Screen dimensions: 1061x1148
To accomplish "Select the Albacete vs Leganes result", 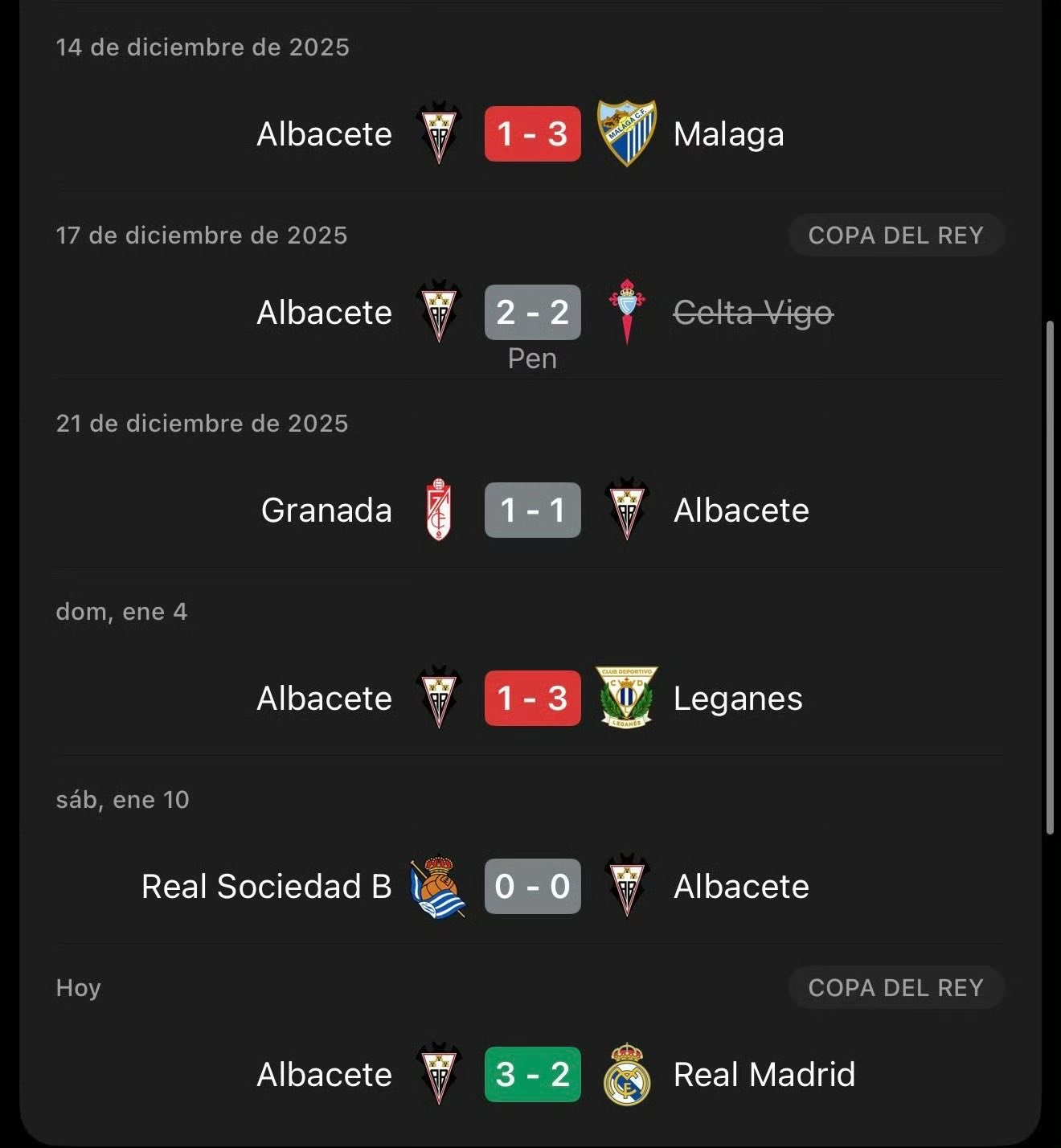I will click(532, 698).
